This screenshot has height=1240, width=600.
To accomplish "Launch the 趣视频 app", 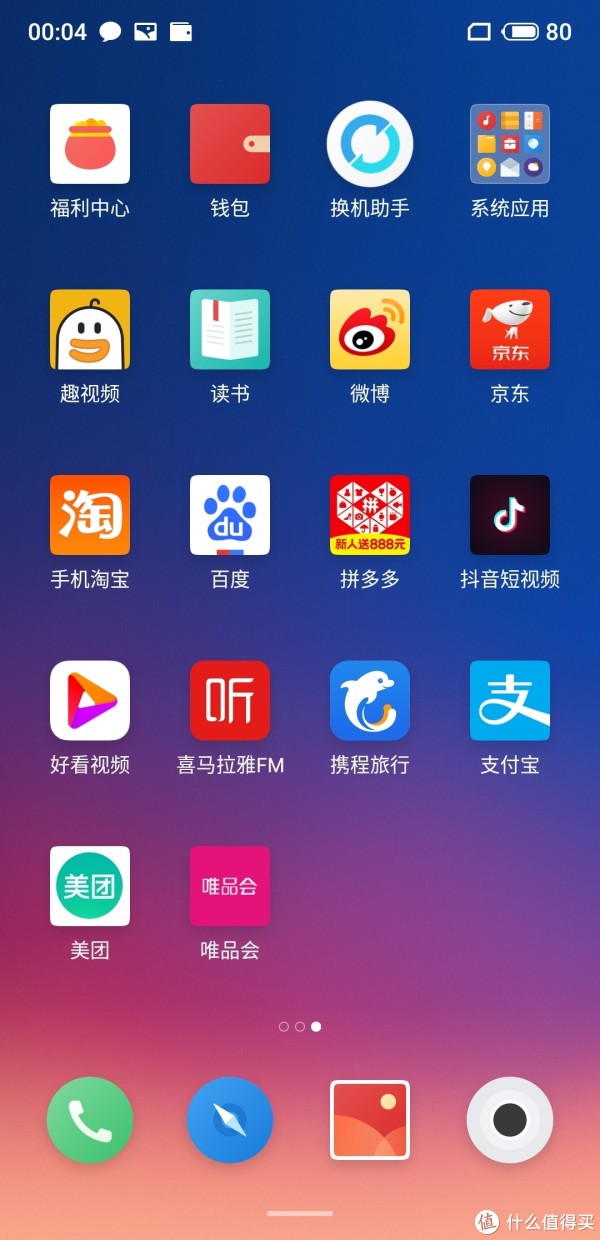I will click(x=90, y=330).
